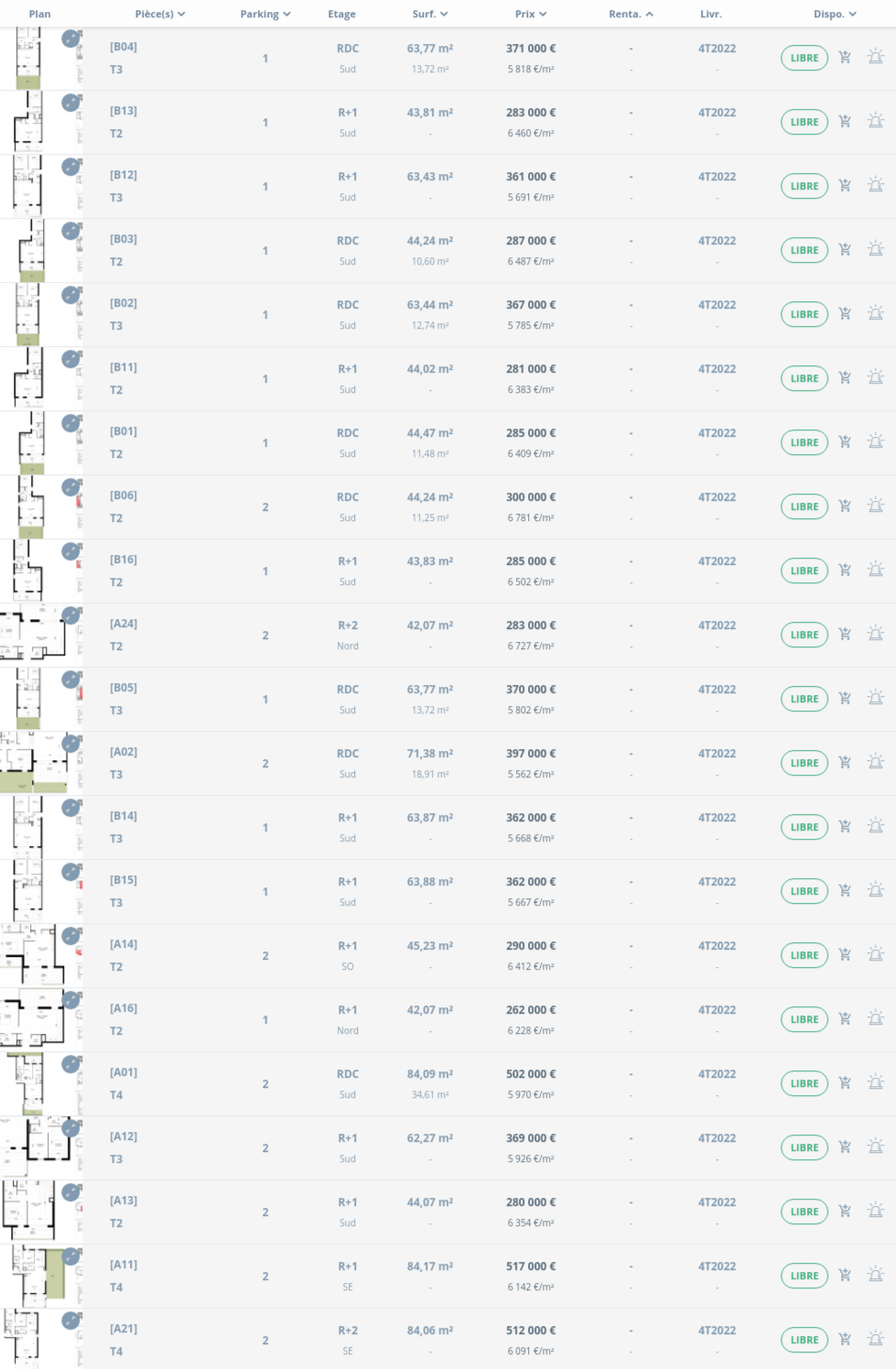The image size is (896, 1369).
Task: Sort listings by Prix
Action: [530, 14]
